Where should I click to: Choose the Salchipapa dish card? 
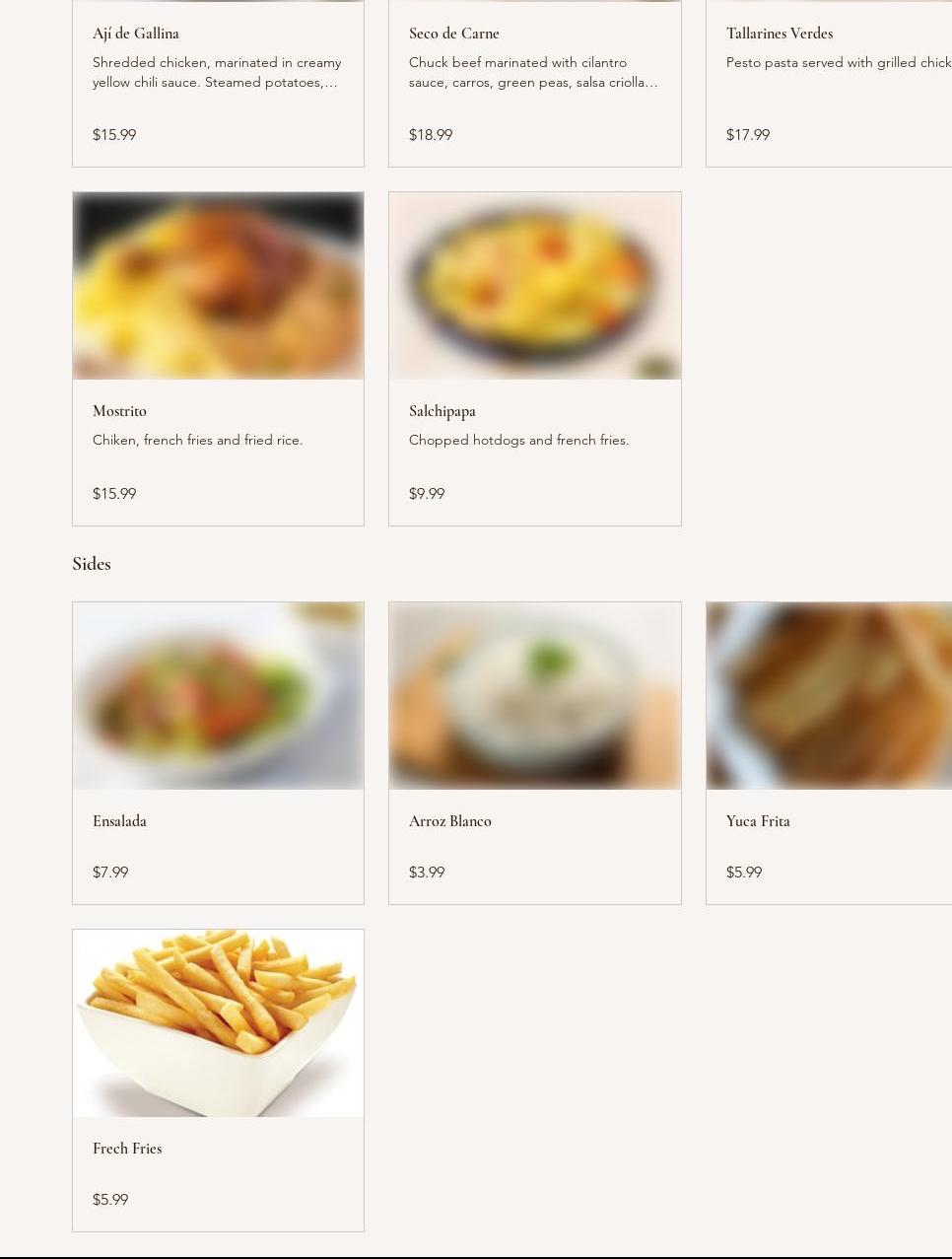point(534,359)
